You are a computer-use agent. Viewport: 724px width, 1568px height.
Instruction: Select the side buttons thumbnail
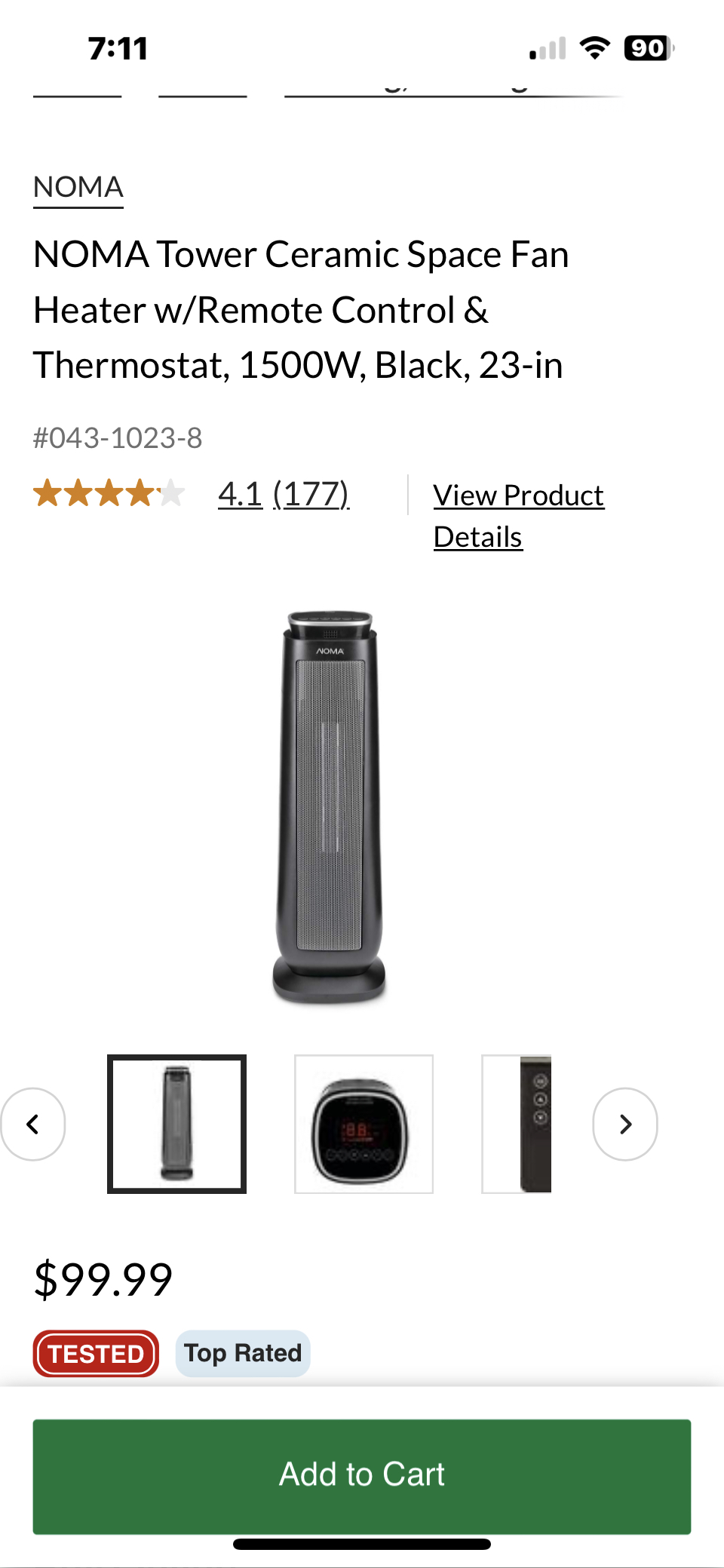517,1124
